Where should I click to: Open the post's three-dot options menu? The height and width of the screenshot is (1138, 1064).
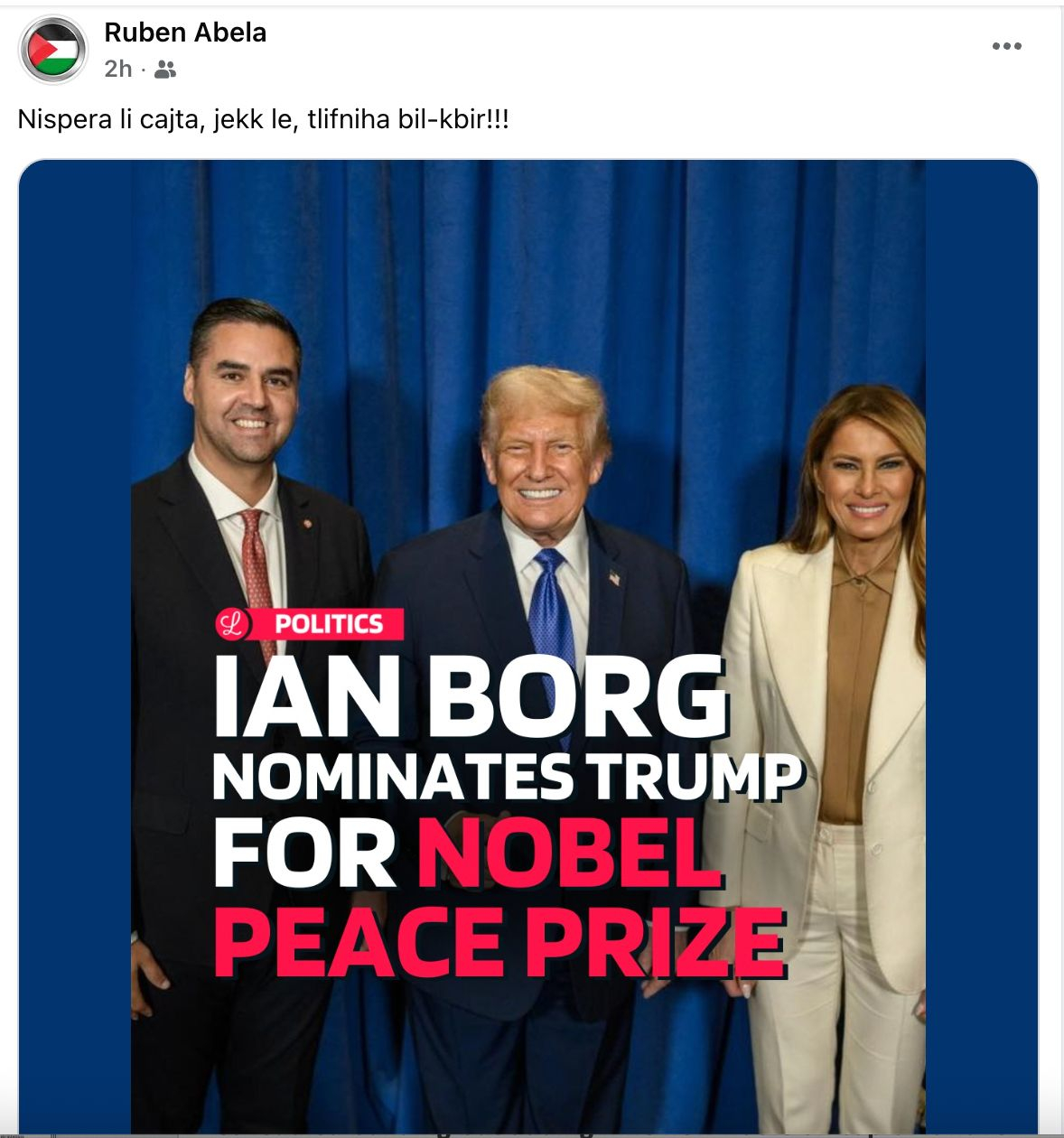coord(1006,46)
